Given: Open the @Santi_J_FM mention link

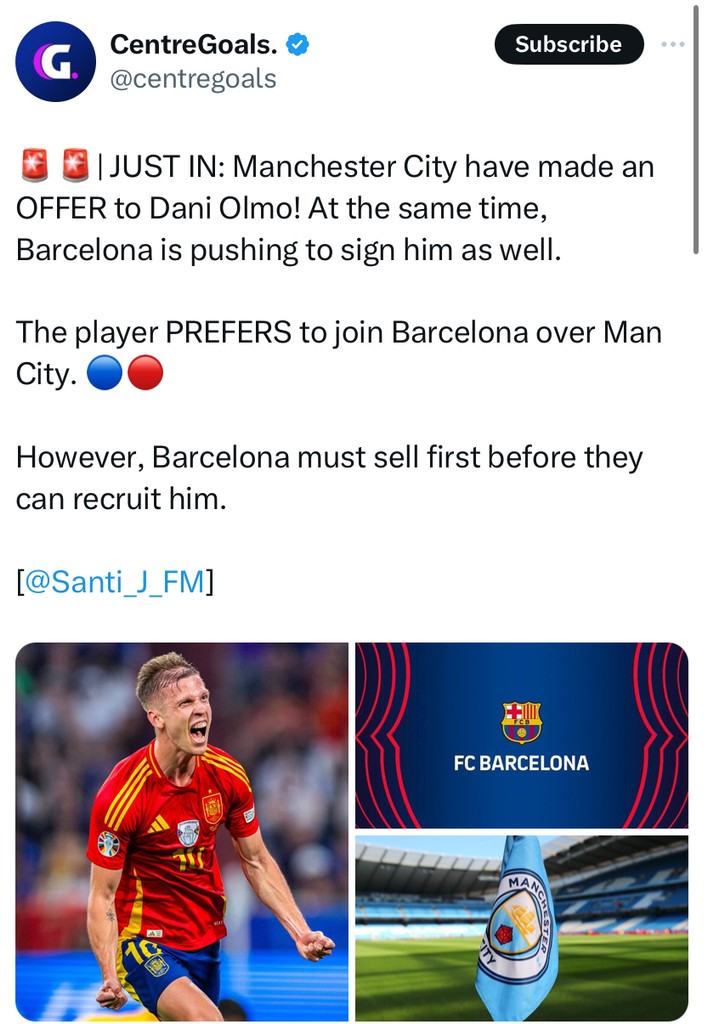Looking at the screenshot, I should (x=115, y=582).
